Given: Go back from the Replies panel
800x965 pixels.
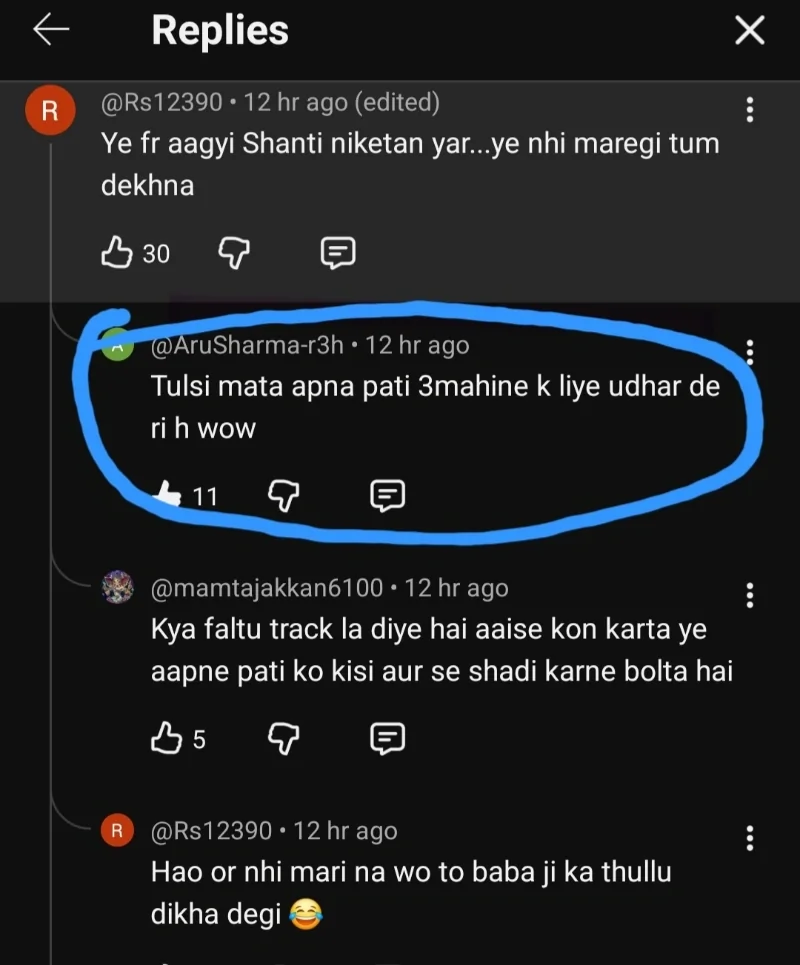Looking at the screenshot, I should pos(51,31).
